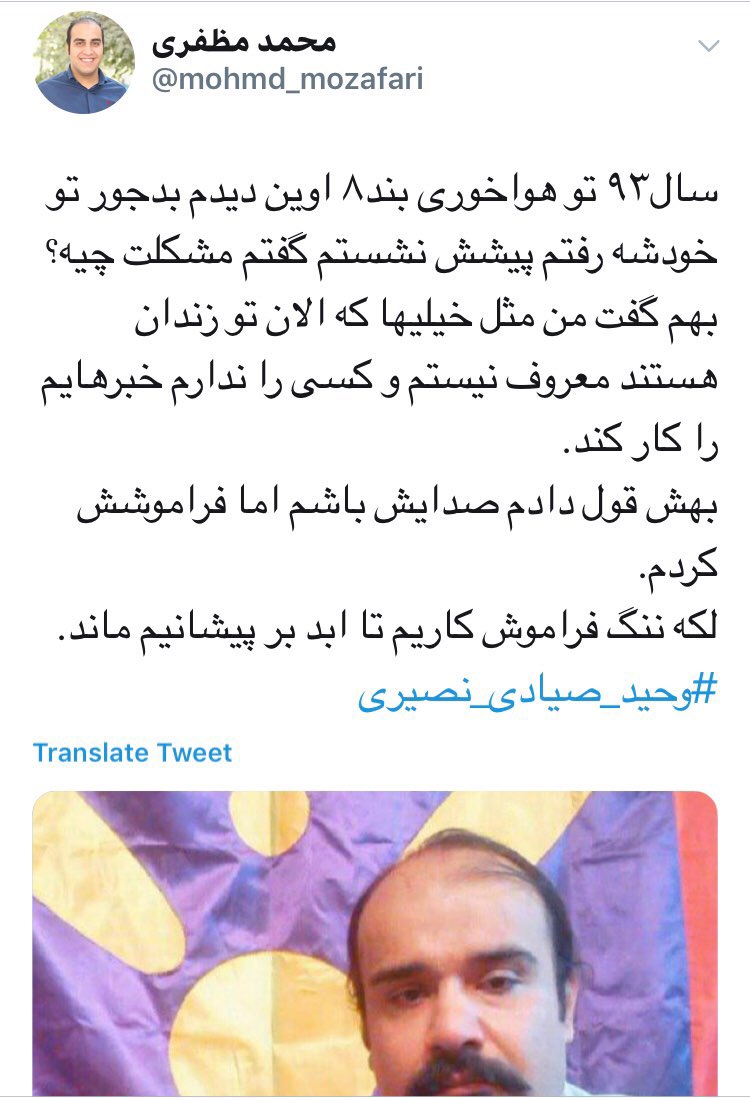Open the tweet author's profile picture

coord(83,62)
